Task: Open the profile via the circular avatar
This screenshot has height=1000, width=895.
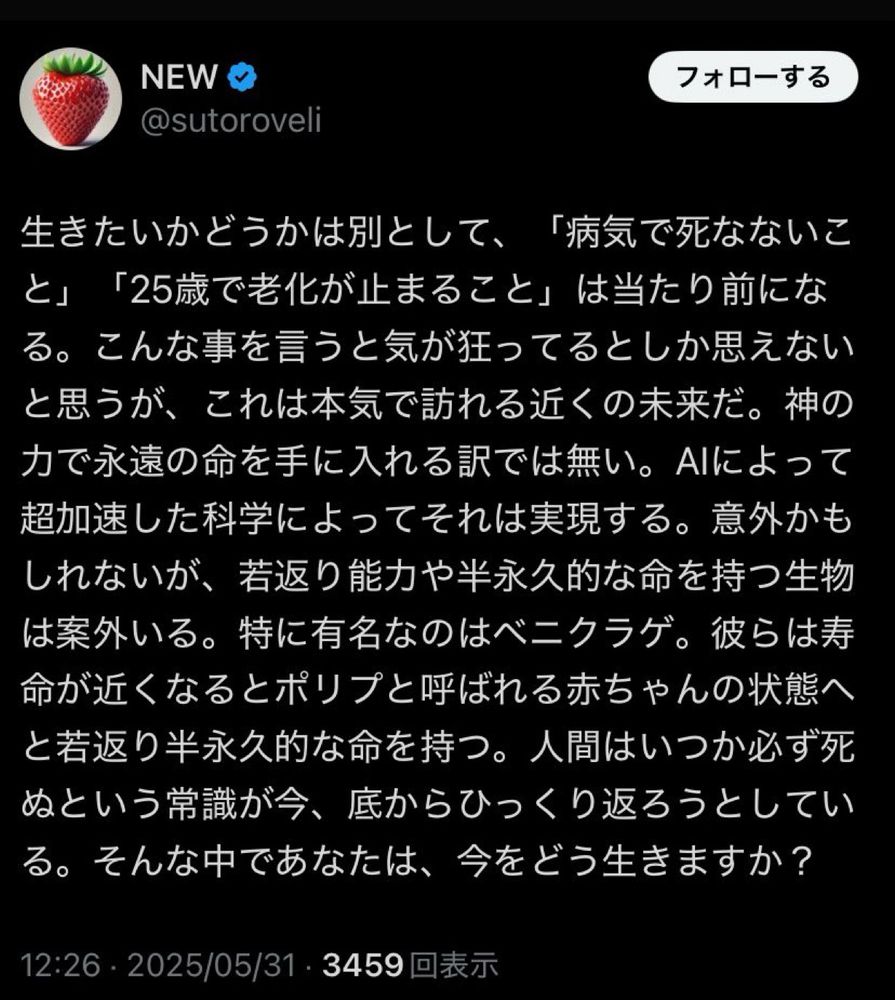Action: [x=72, y=90]
